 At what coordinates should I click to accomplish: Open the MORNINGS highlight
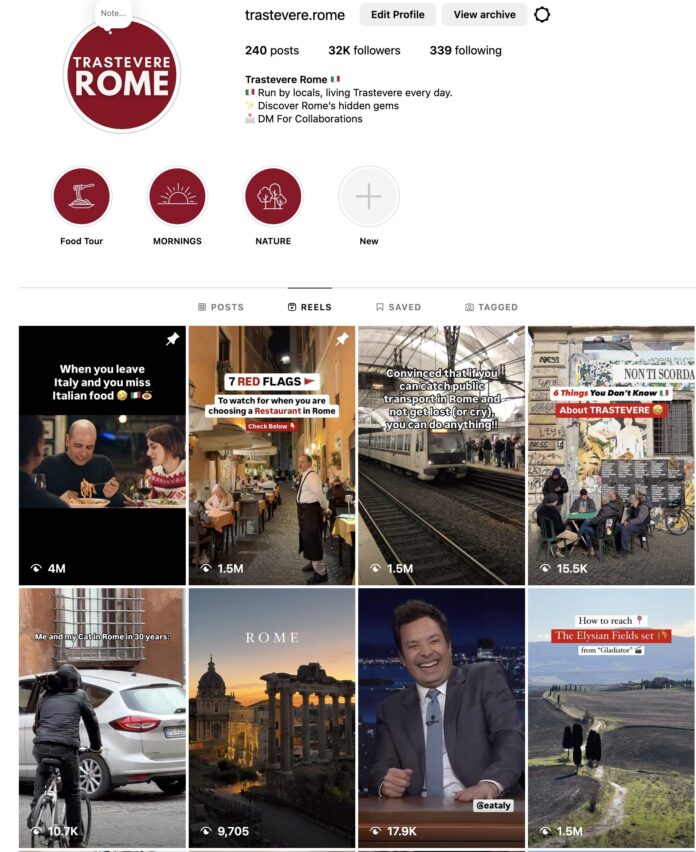(177, 197)
